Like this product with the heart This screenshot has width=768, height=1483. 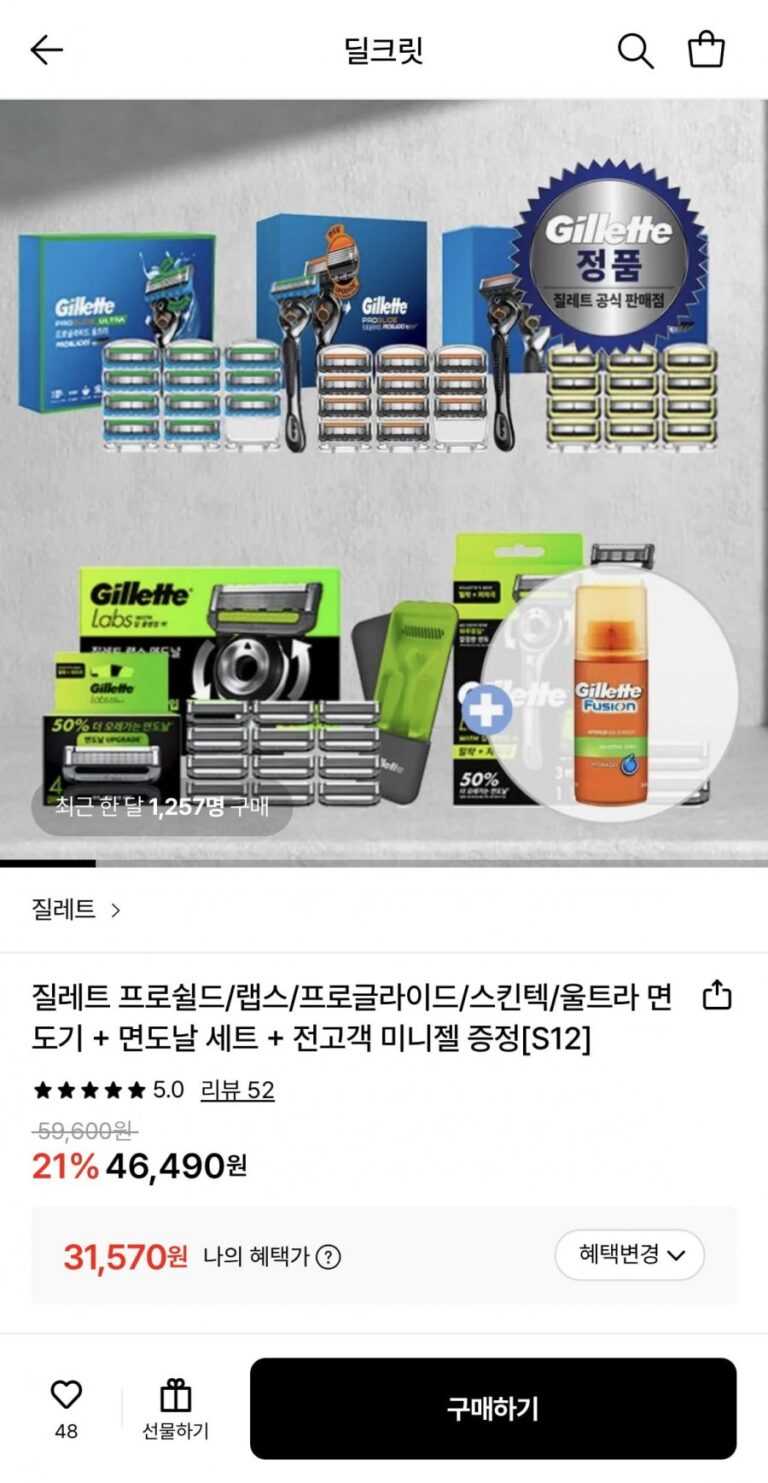[x=66, y=1395]
